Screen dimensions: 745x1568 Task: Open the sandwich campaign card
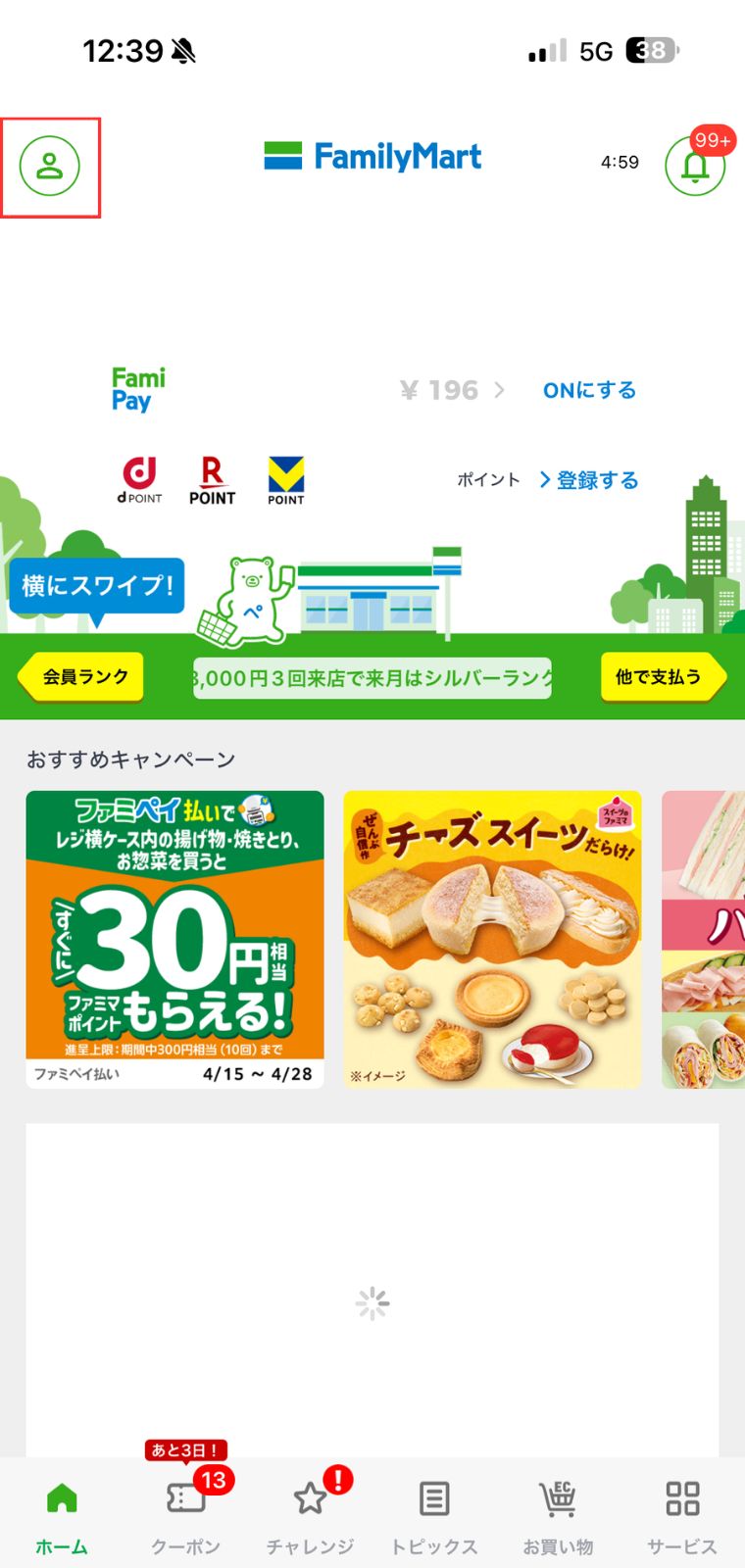pyautogui.click(x=703, y=939)
